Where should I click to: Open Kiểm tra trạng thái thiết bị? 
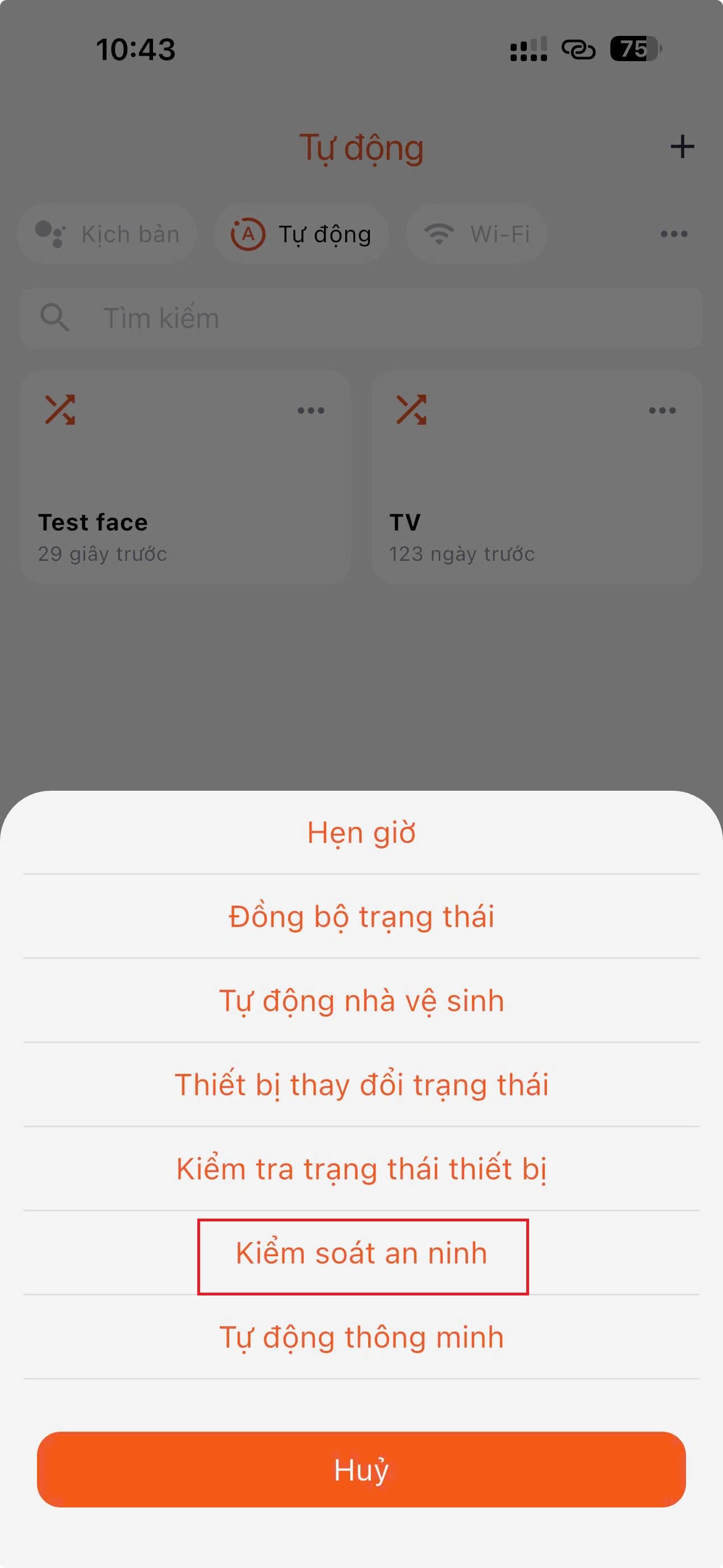pos(361,1169)
